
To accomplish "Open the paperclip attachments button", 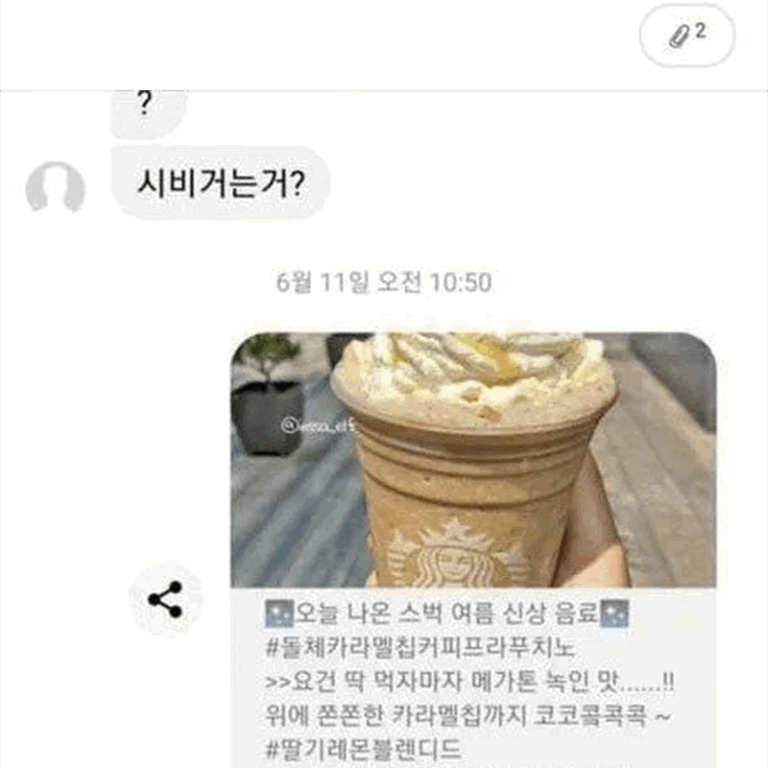I will 686,36.
